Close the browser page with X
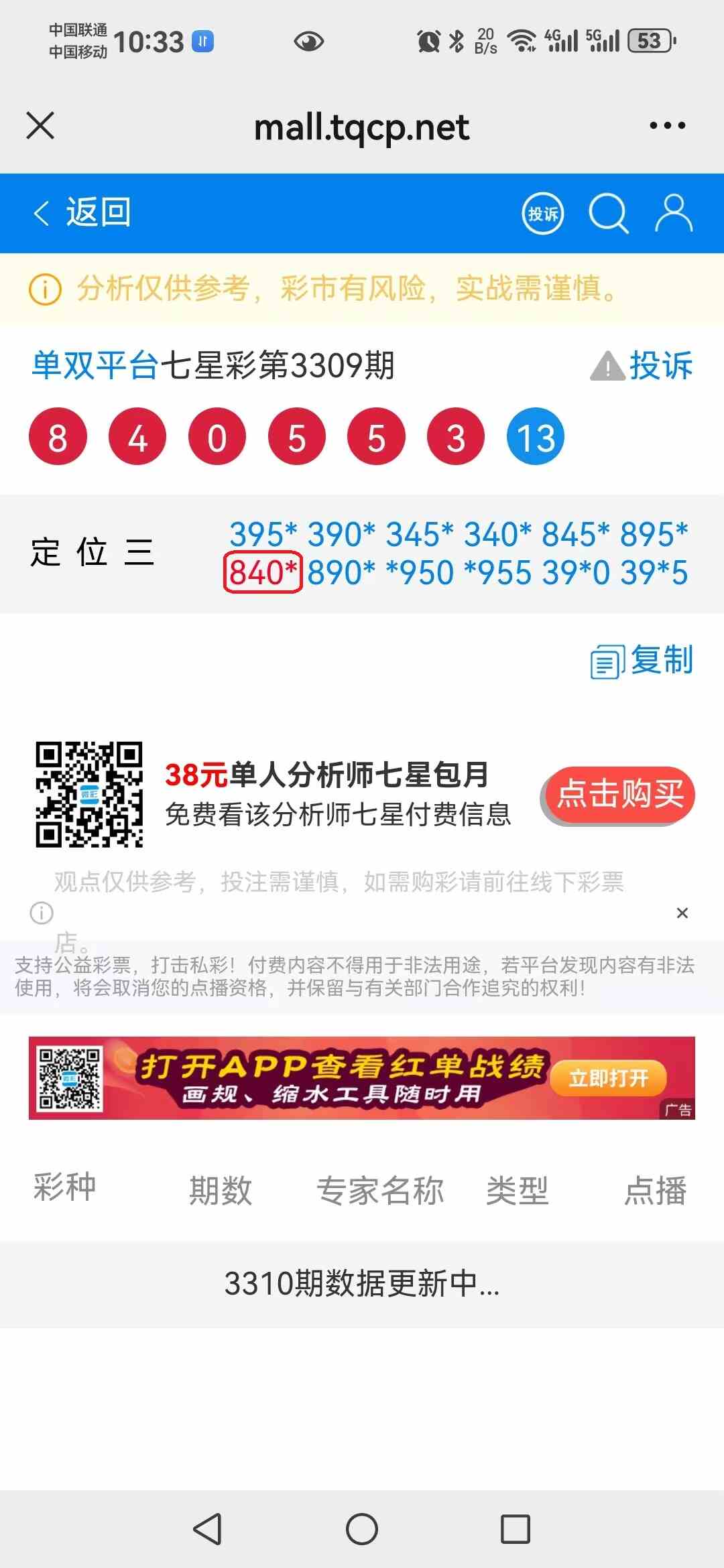 tap(40, 125)
